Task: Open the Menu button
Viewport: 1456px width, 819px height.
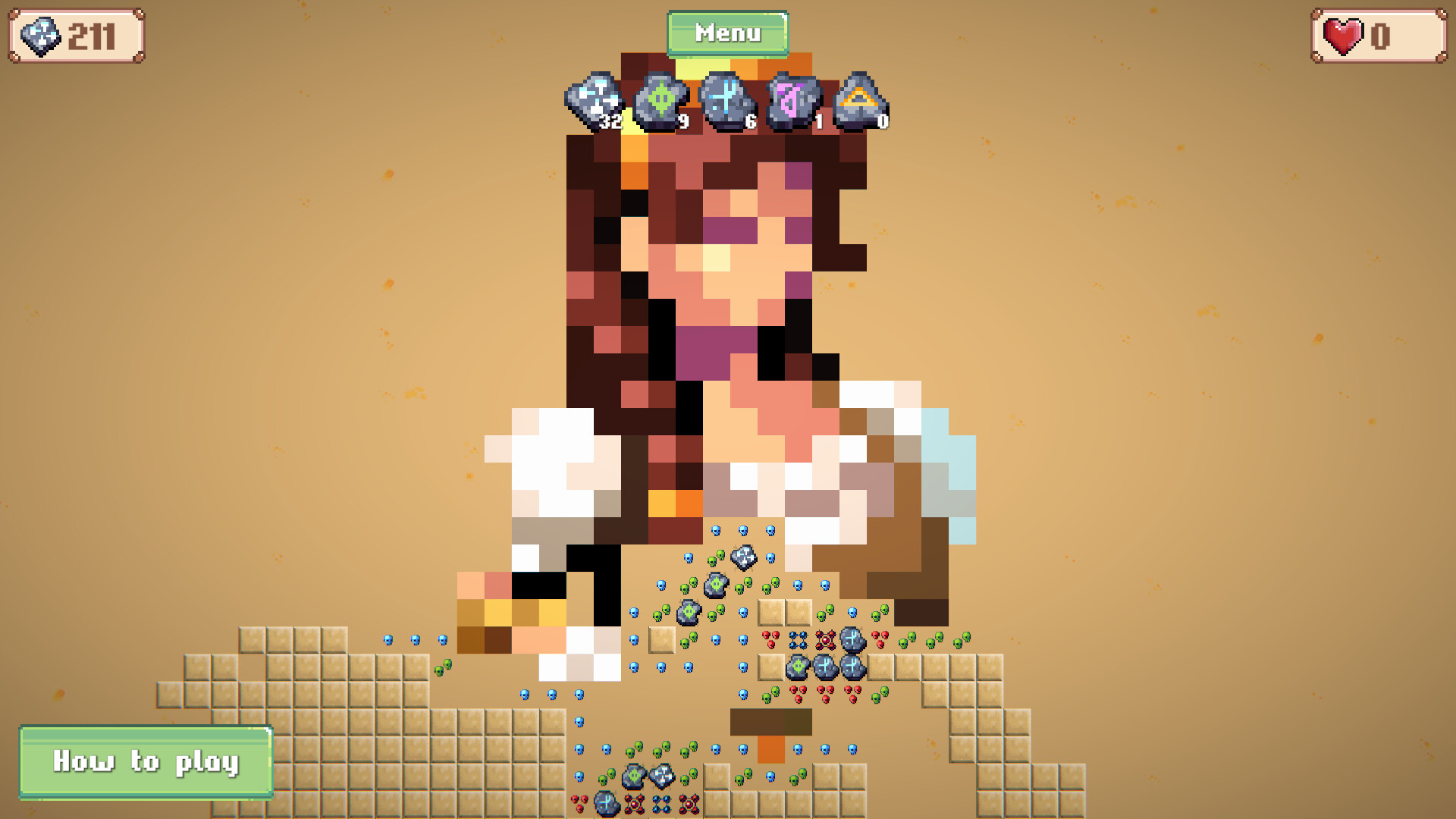Action: tap(727, 33)
